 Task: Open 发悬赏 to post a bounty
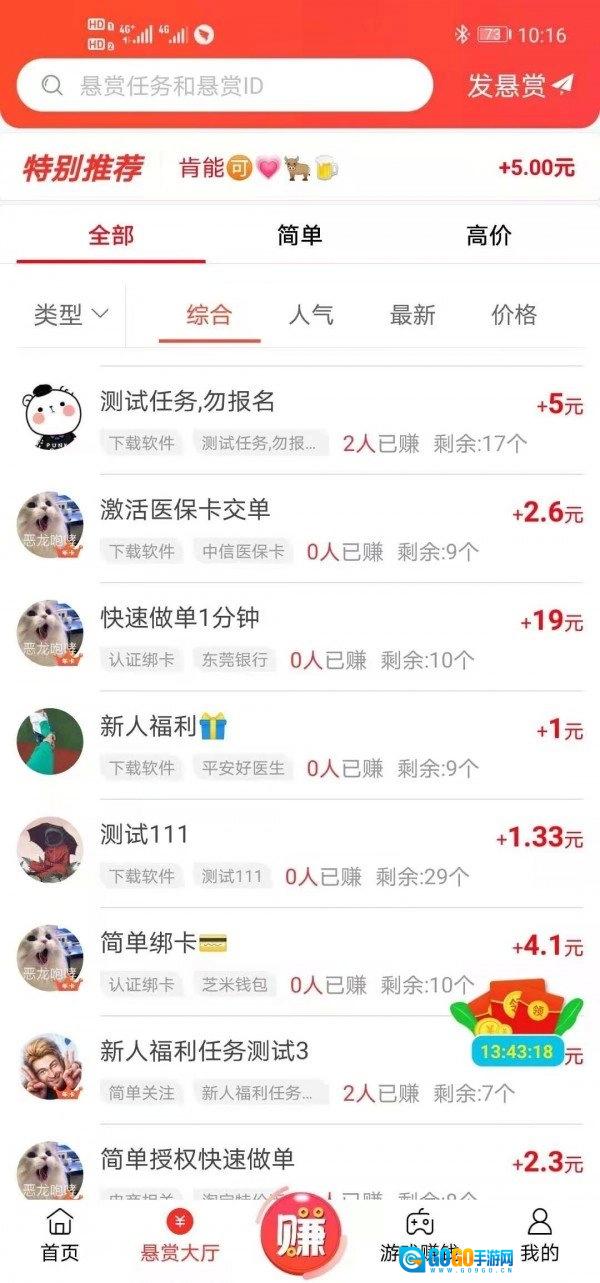pos(520,86)
